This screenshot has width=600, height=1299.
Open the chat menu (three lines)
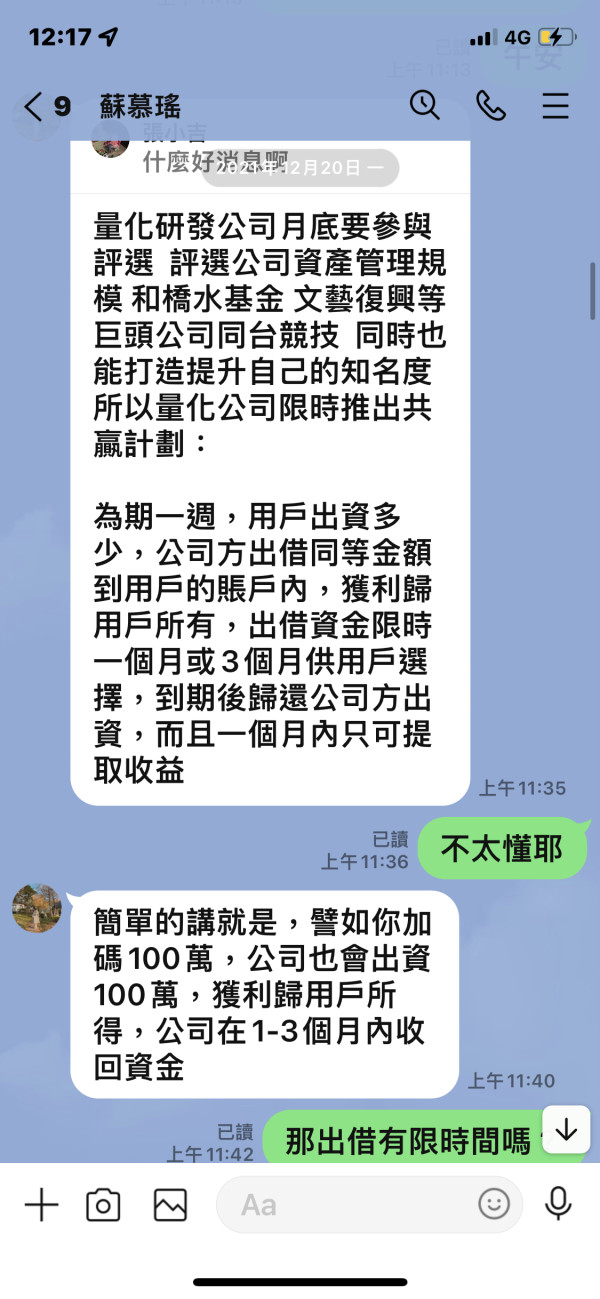(x=556, y=105)
